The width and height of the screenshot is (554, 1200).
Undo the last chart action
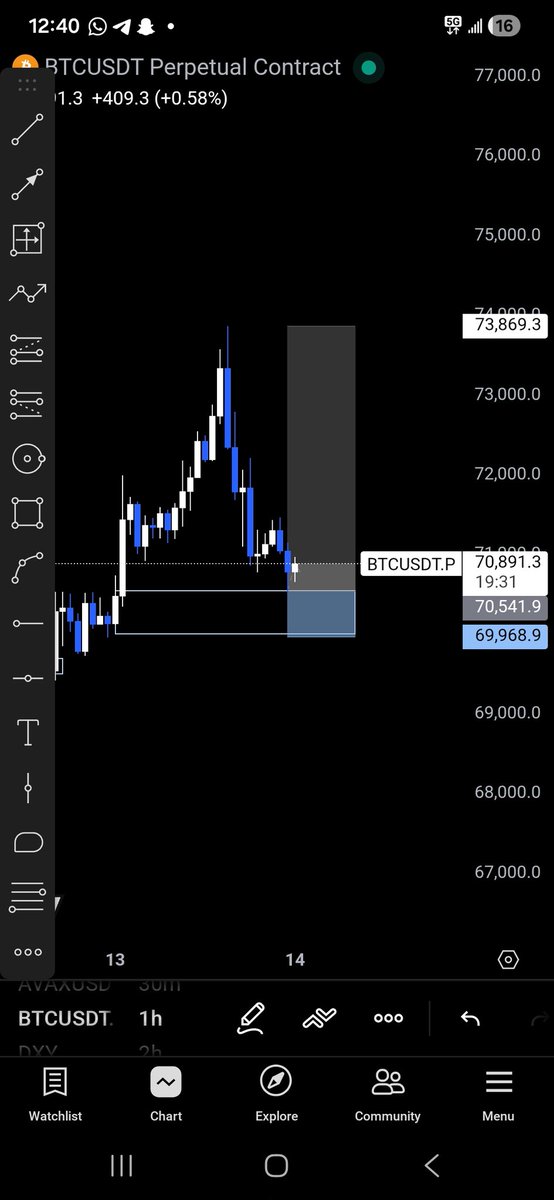coord(470,1018)
